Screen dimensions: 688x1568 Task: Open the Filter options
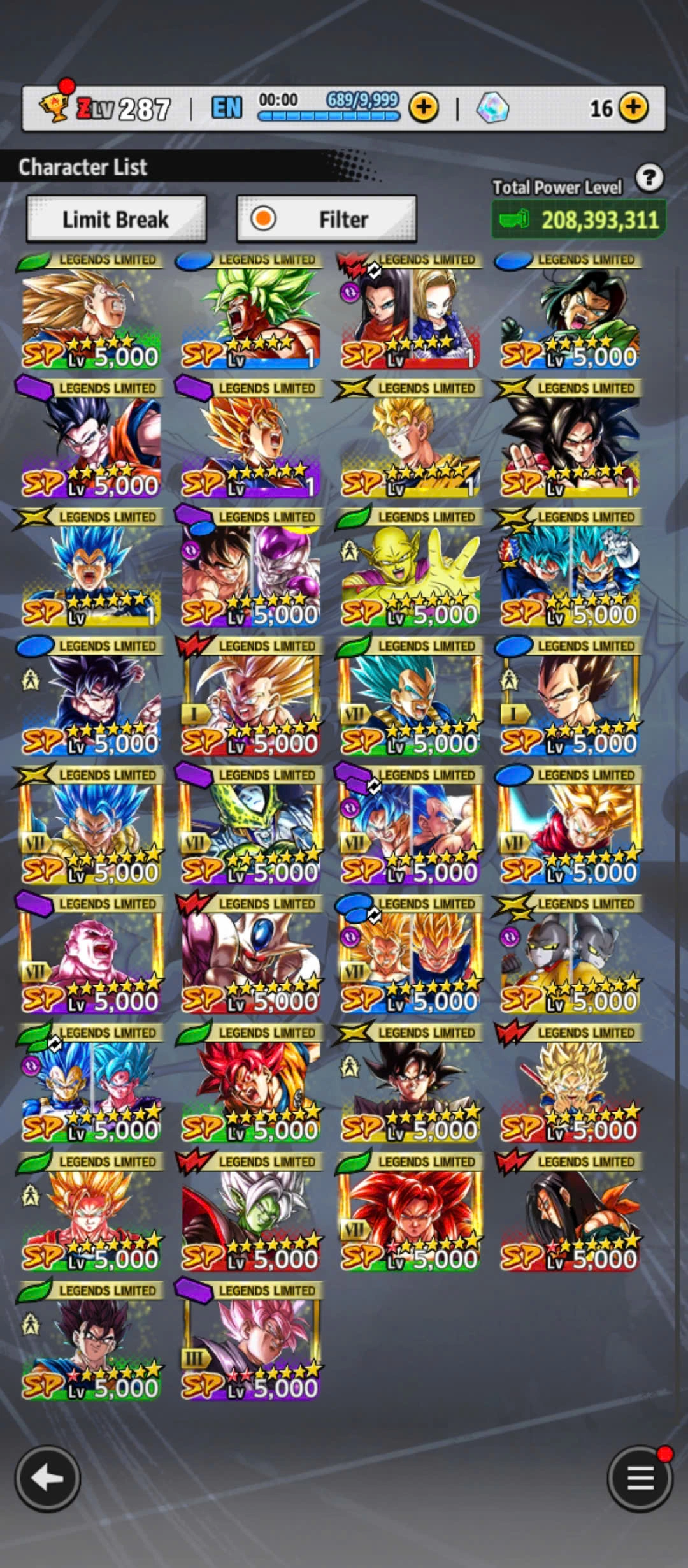click(326, 219)
